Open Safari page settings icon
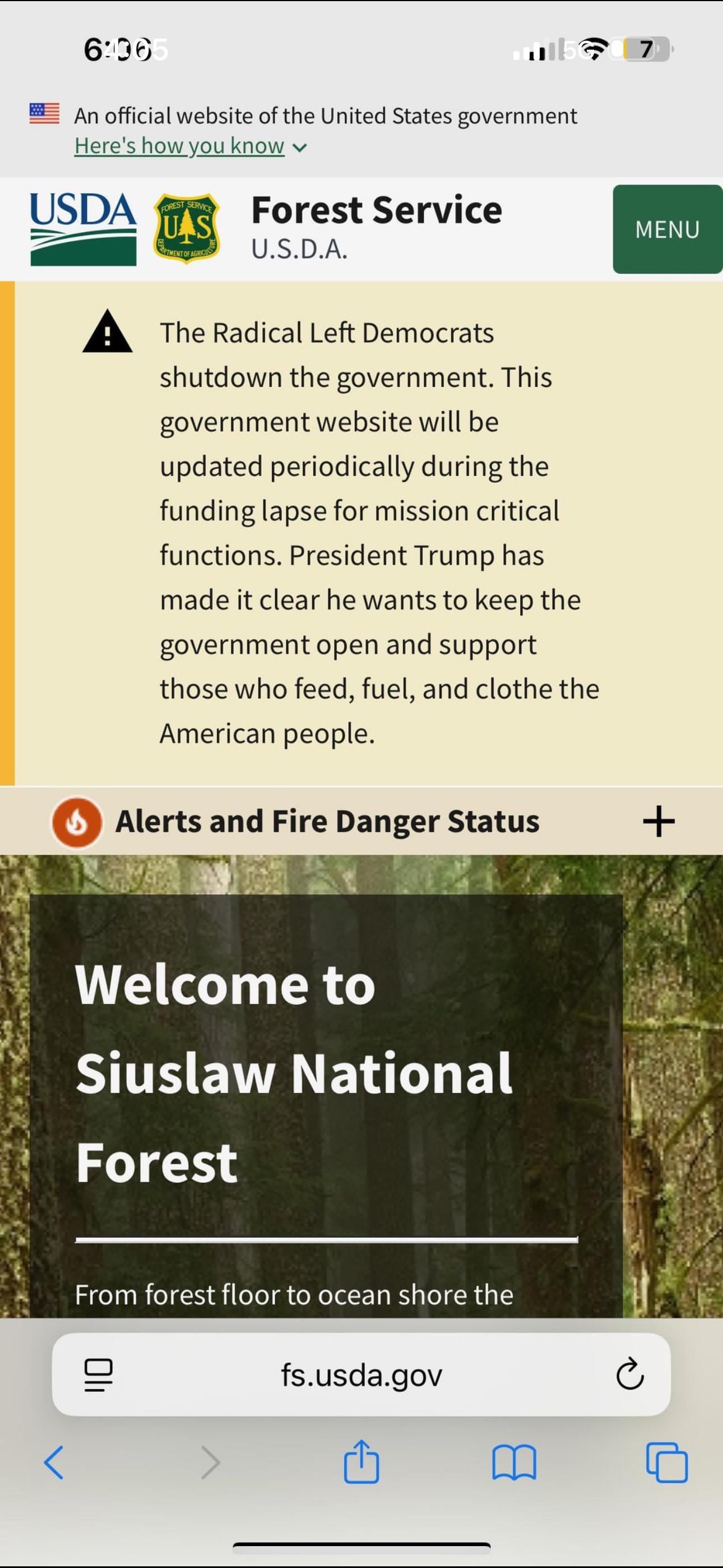This screenshot has width=723, height=1568. [x=98, y=1375]
